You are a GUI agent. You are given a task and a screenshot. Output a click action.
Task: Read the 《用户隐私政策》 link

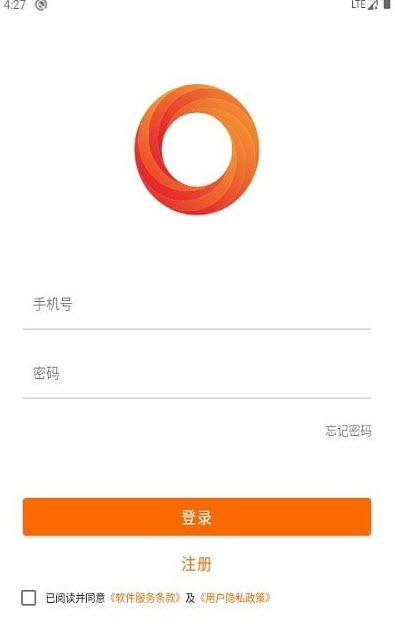[x=235, y=598]
